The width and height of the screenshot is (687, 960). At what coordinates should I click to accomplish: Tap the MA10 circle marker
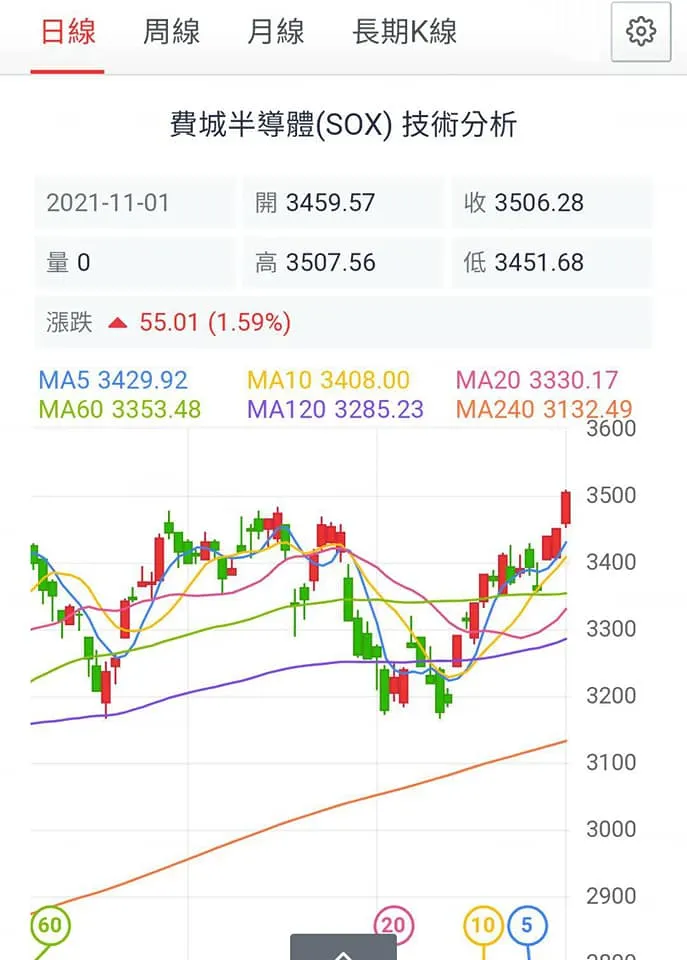(x=482, y=925)
